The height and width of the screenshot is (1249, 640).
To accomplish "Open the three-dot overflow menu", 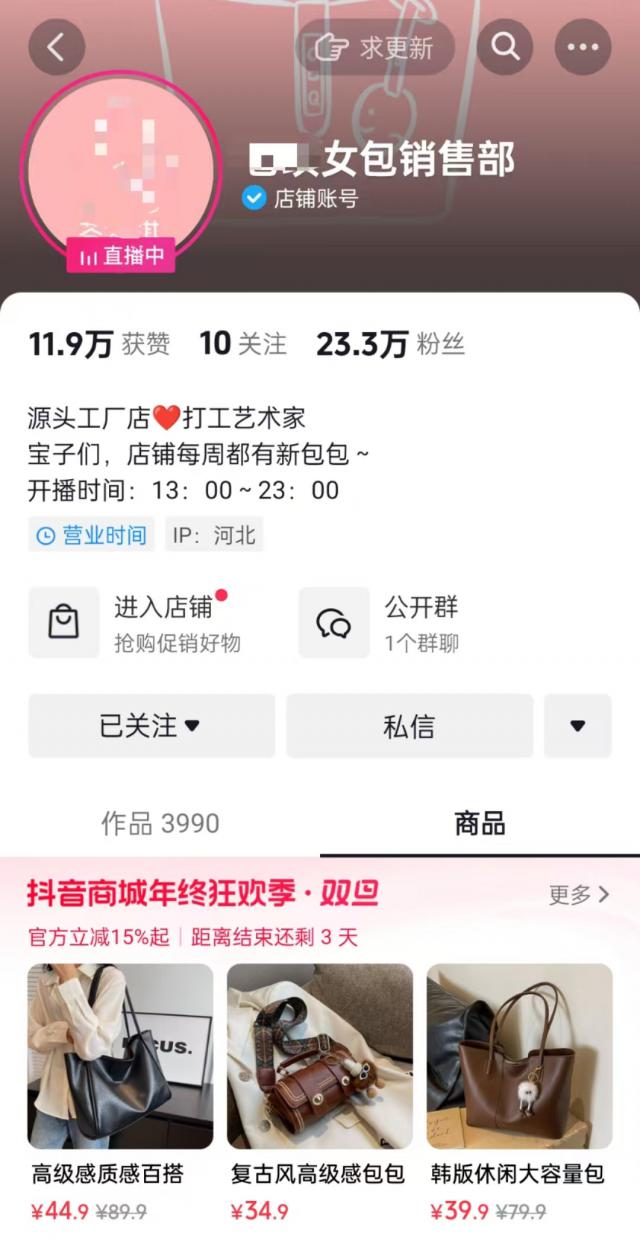I will [582, 47].
